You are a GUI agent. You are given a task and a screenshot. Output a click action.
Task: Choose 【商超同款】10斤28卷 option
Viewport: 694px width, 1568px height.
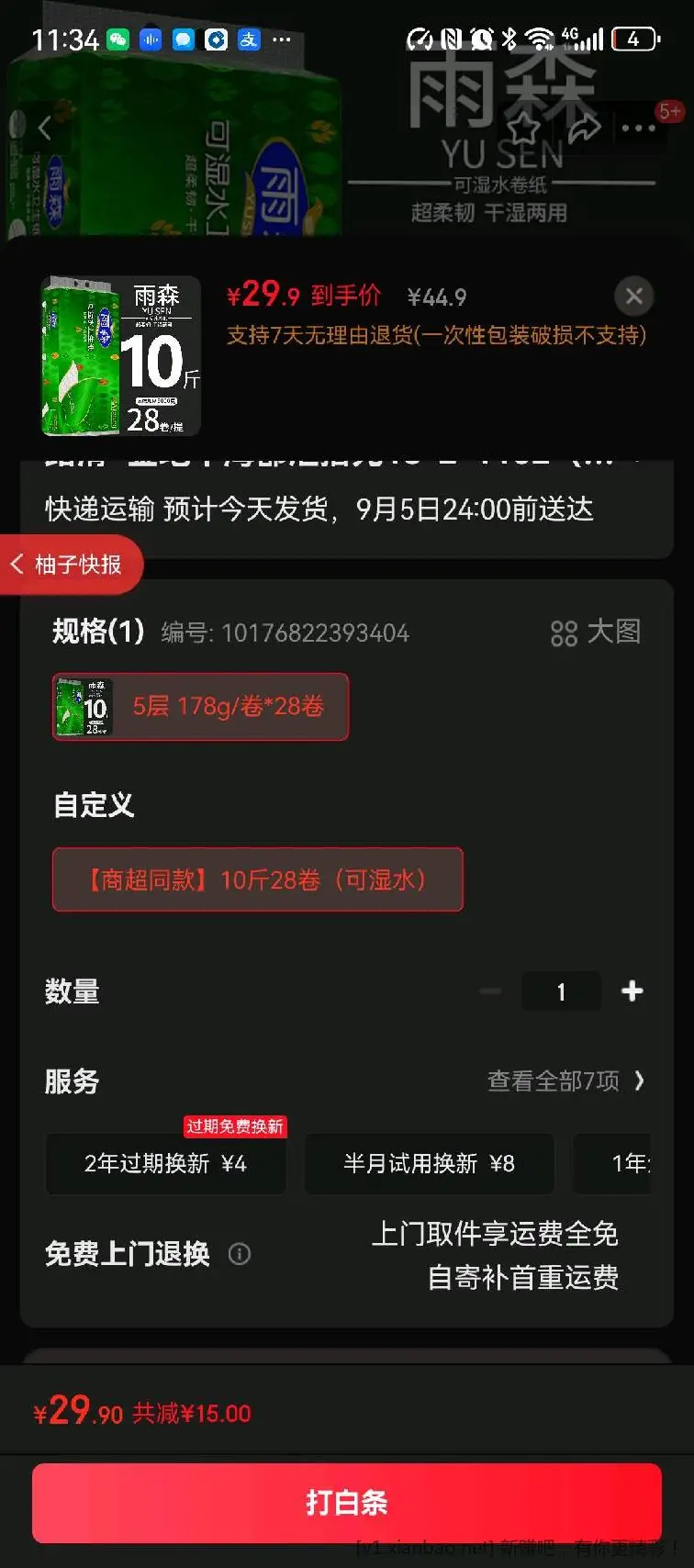coord(257,879)
